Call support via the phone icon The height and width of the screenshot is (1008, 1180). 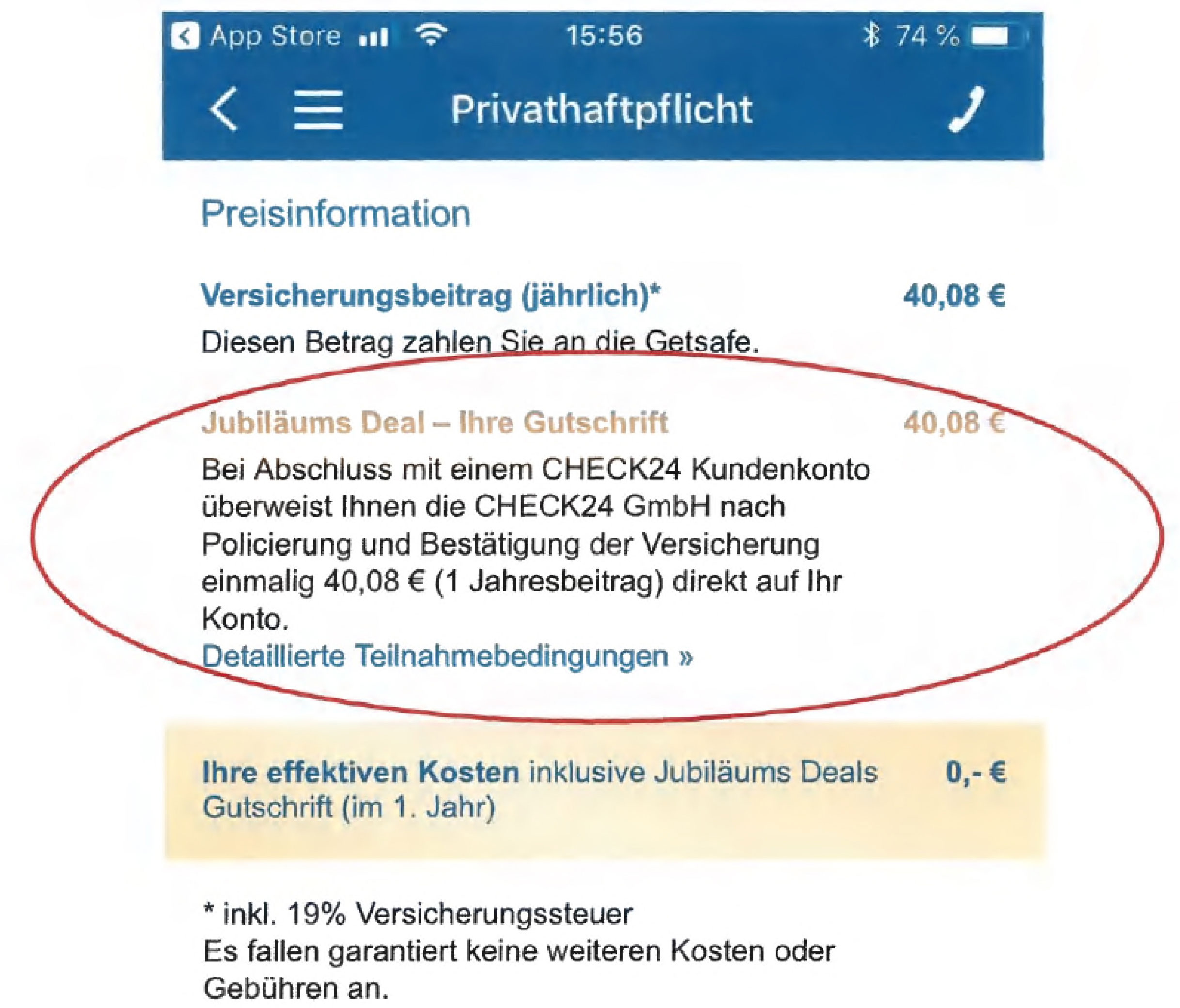point(966,109)
